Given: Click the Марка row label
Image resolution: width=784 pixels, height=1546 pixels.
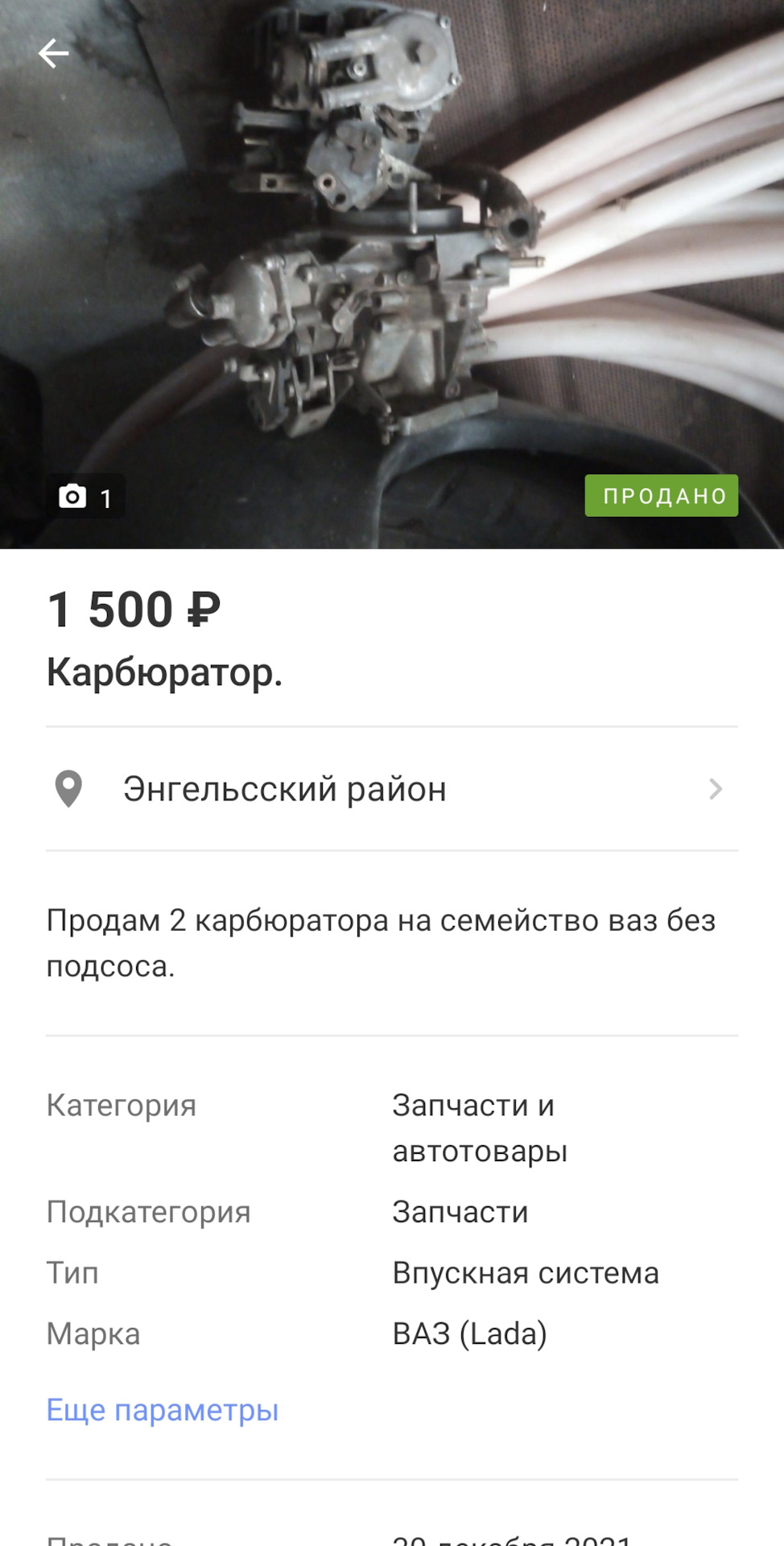Looking at the screenshot, I should pos(94,1333).
